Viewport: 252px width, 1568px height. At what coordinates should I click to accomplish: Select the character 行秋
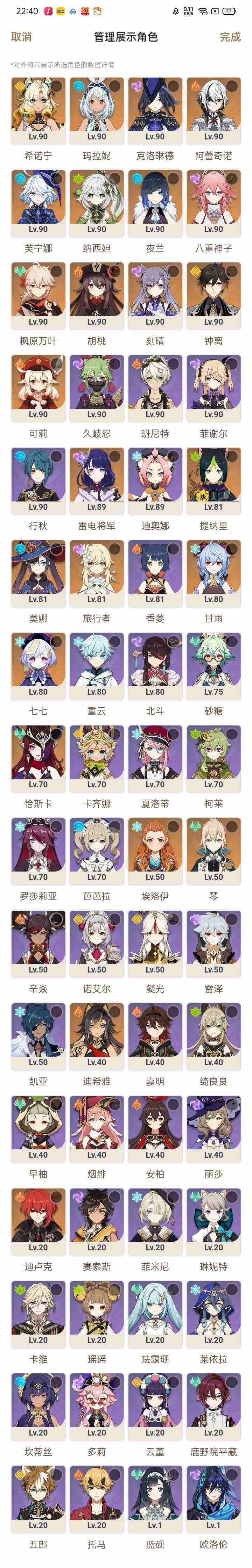click(38, 480)
